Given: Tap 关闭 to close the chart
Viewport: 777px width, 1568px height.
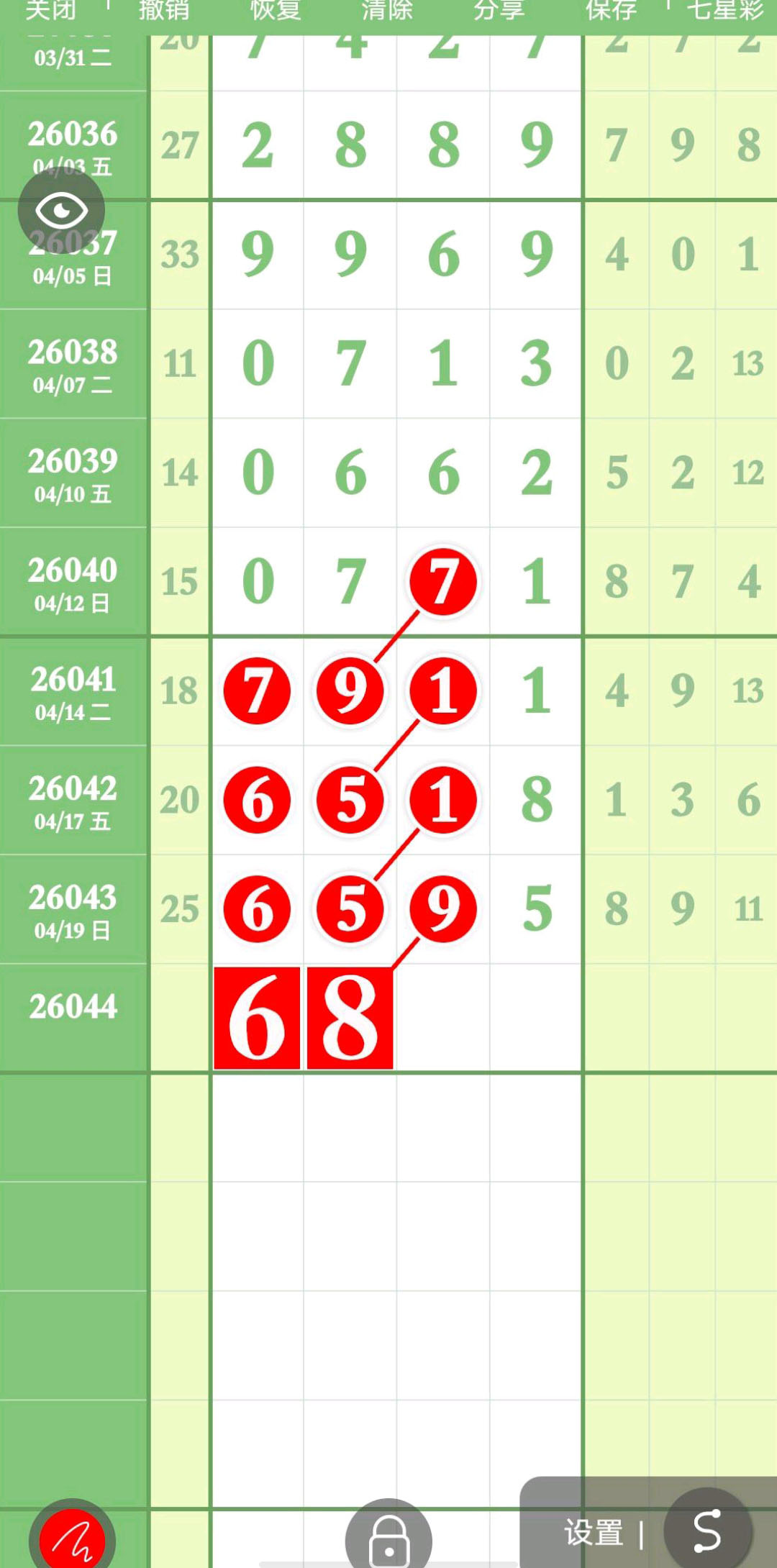Looking at the screenshot, I should pyautogui.click(x=50, y=10).
